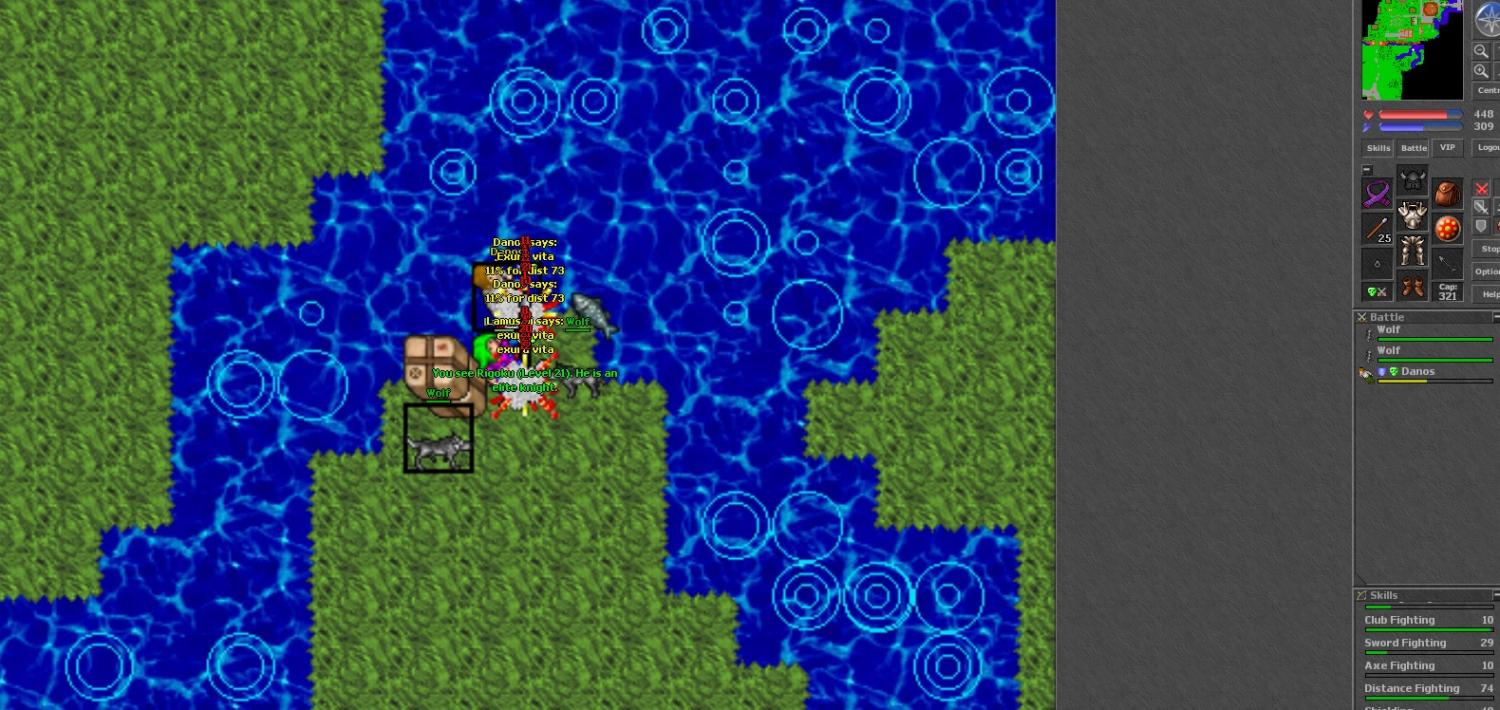
Task: Open the Skills panel button
Action: coord(1378,148)
